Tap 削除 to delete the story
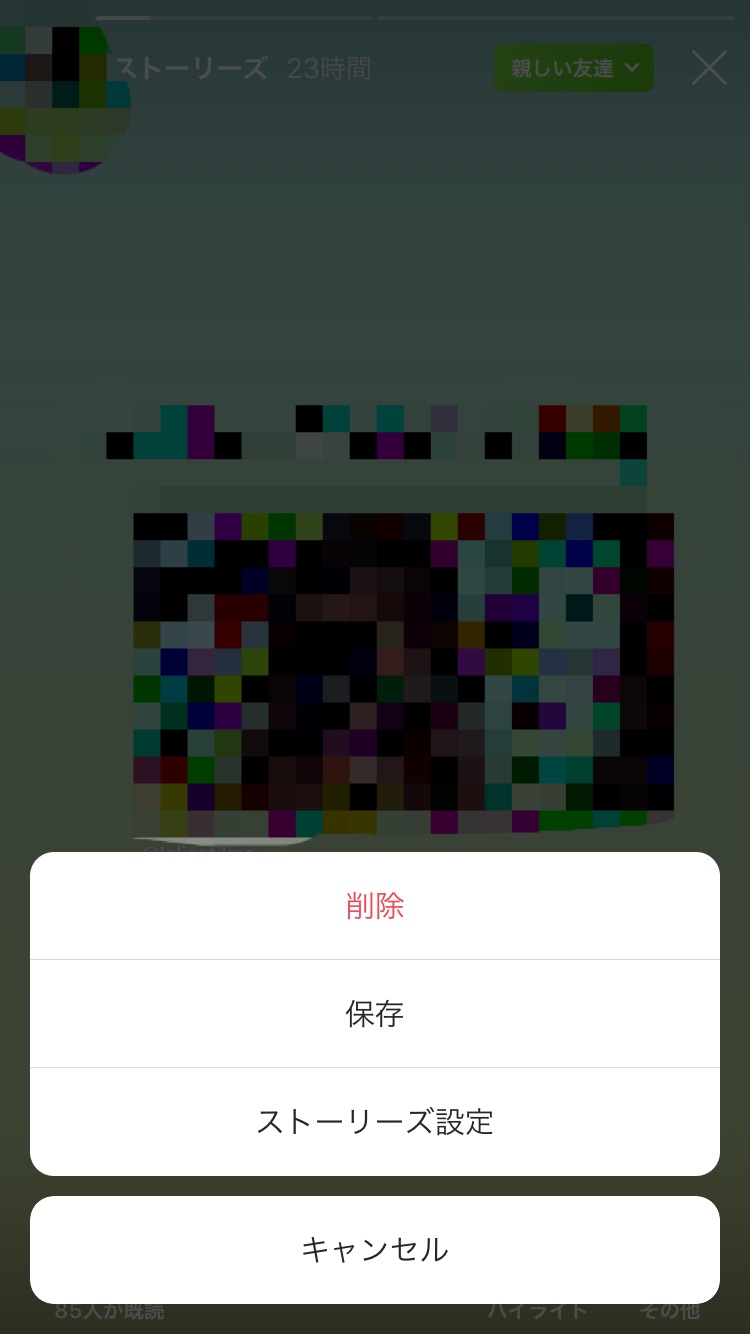Image resolution: width=750 pixels, height=1334 pixels. click(x=375, y=906)
